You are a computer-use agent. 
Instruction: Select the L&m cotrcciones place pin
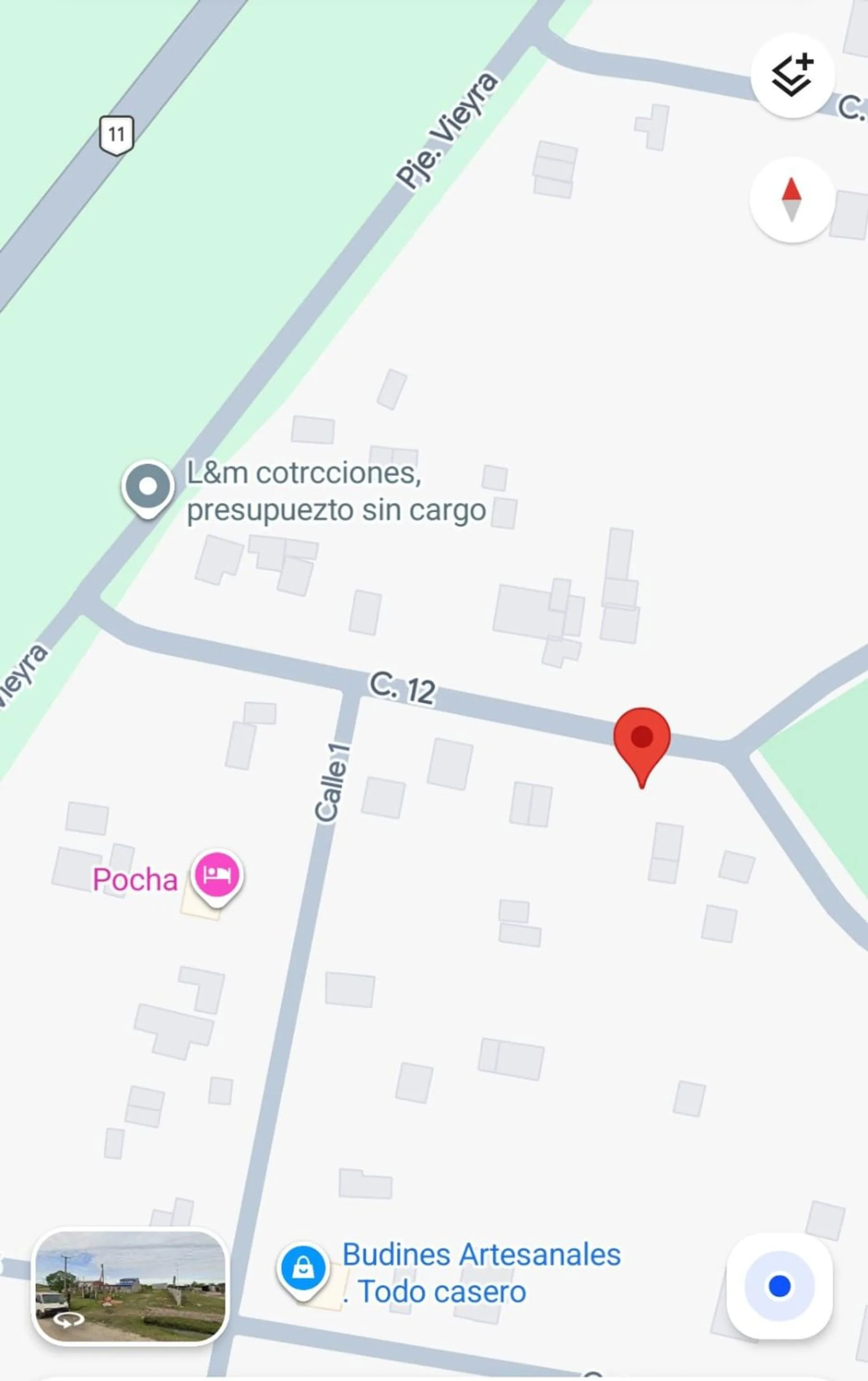point(148,489)
